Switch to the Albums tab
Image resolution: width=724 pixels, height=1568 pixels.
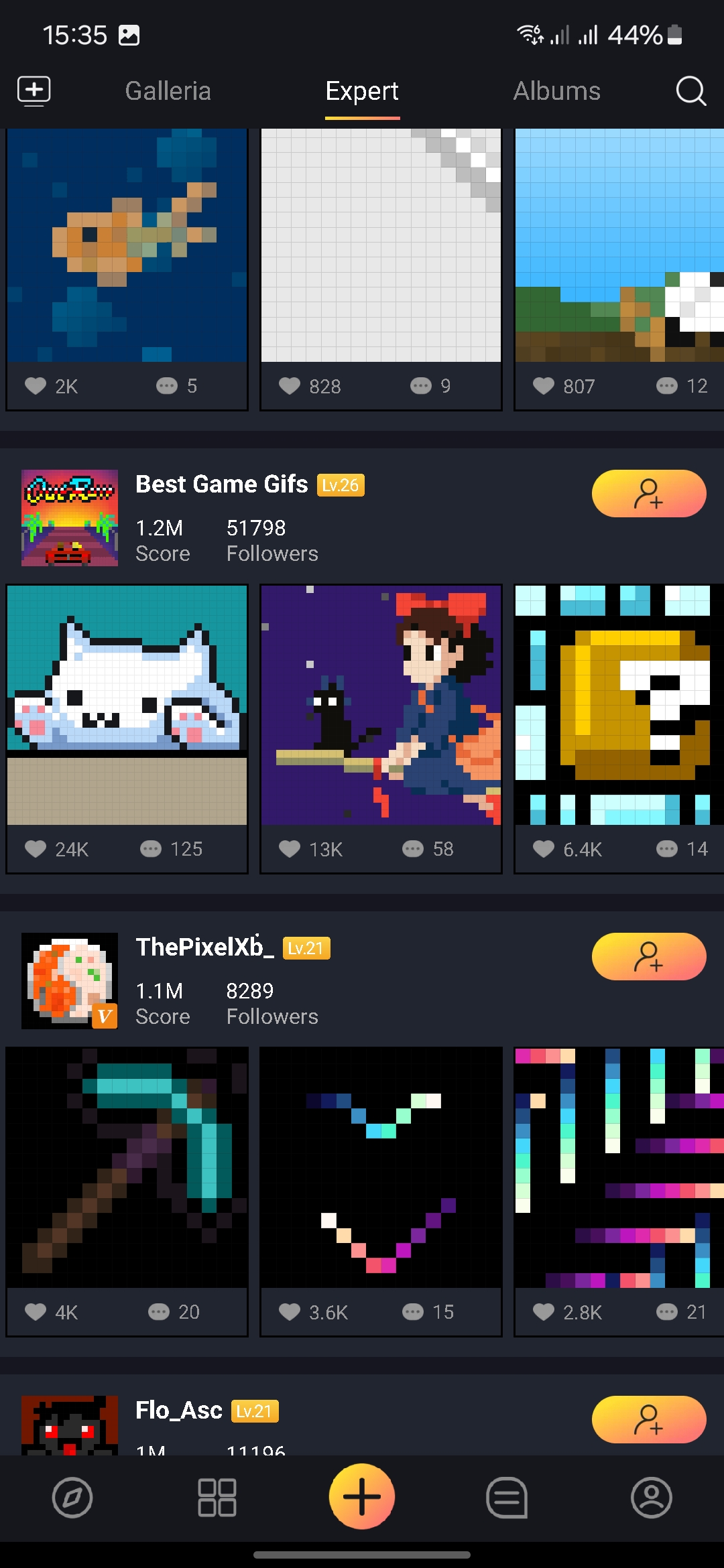[557, 90]
